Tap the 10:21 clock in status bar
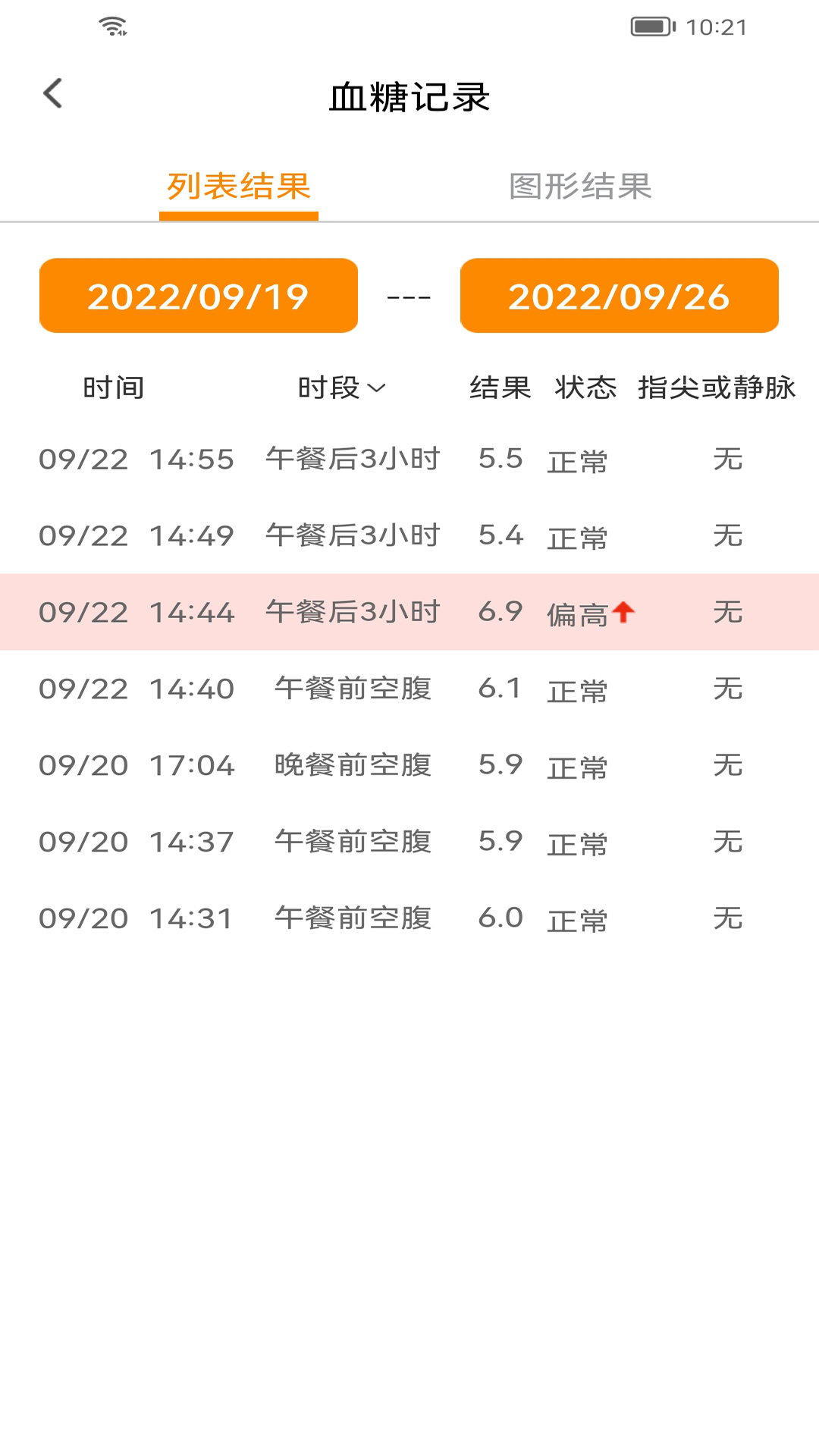This screenshot has width=819, height=1456. coord(717,24)
